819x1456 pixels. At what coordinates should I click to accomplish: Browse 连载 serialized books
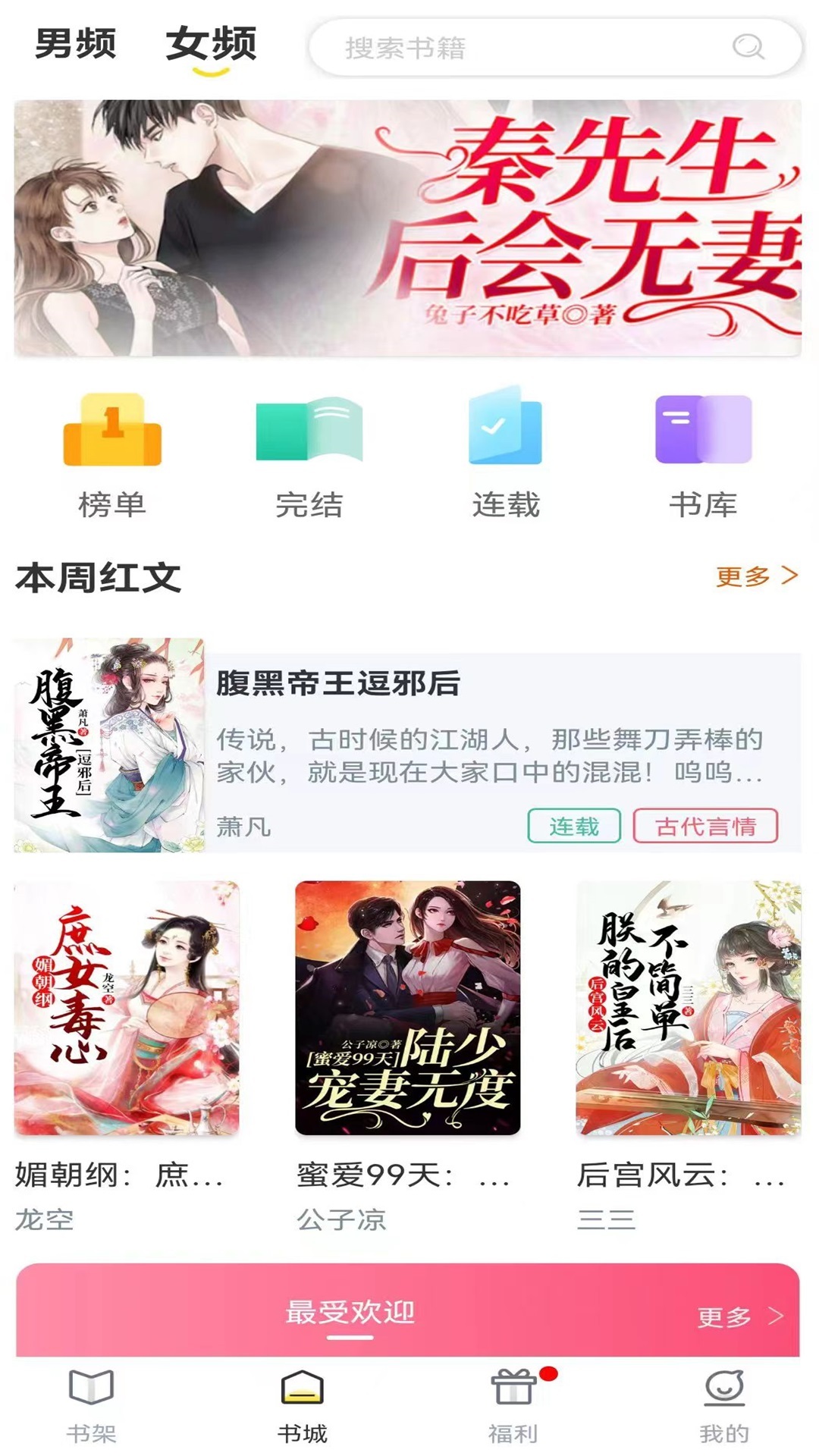506,455
